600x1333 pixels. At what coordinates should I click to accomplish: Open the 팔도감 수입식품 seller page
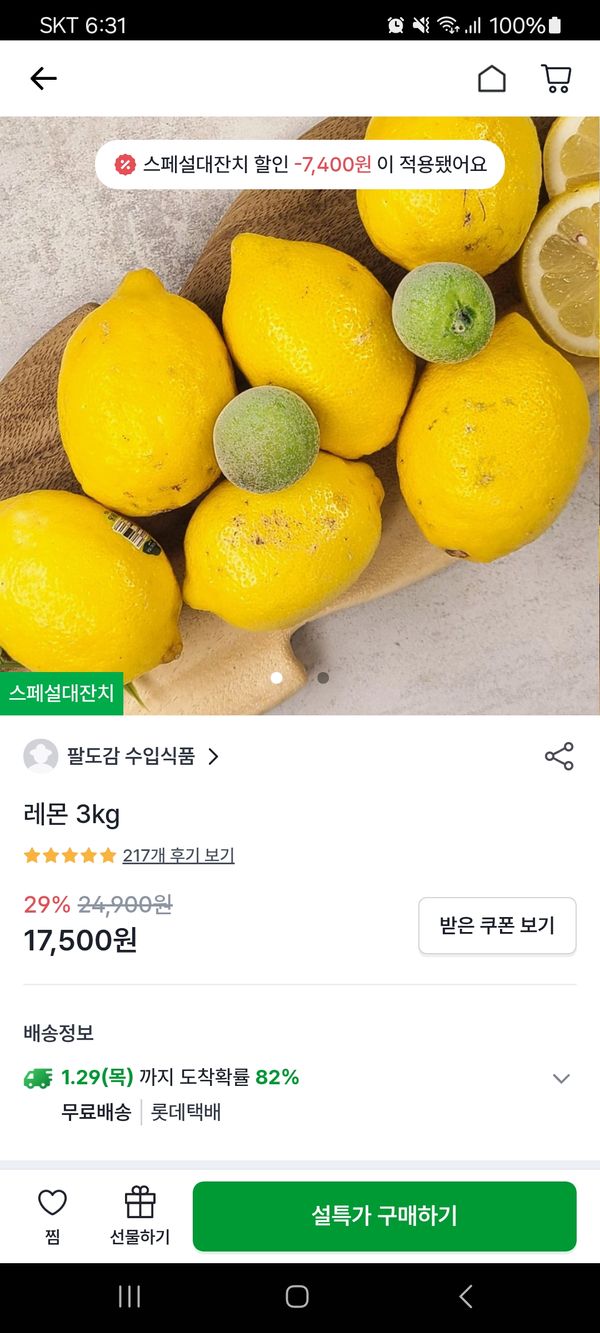pyautogui.click(x=130, y=756)
